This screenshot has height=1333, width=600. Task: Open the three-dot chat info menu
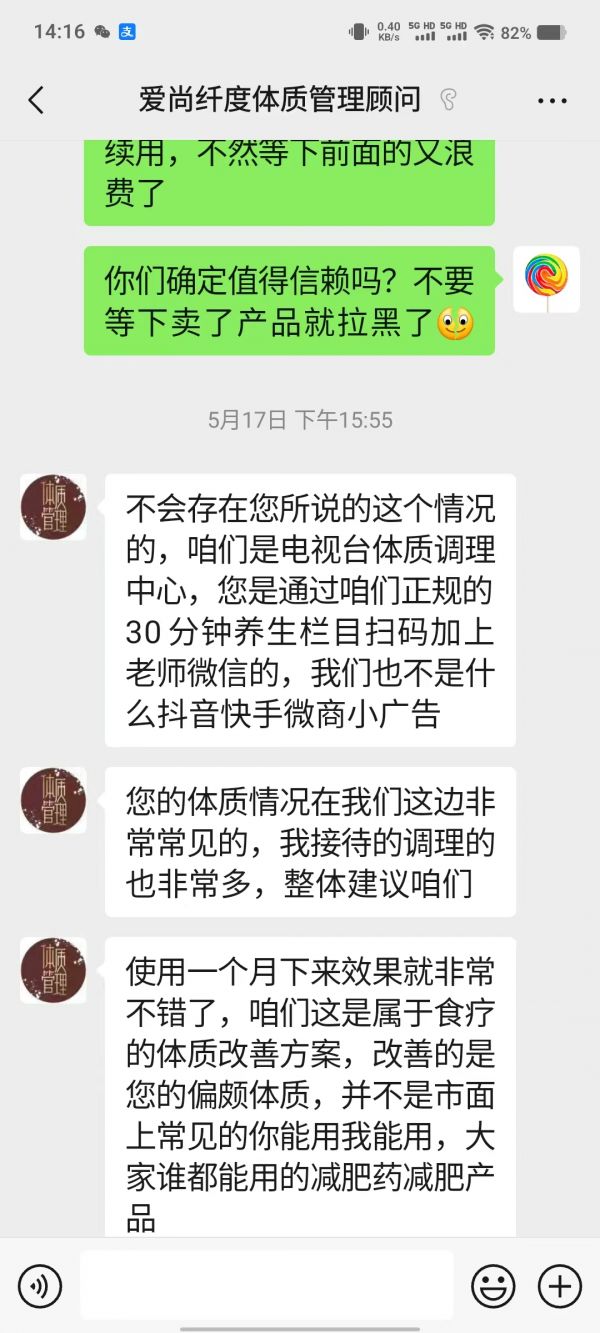point(552,100)
